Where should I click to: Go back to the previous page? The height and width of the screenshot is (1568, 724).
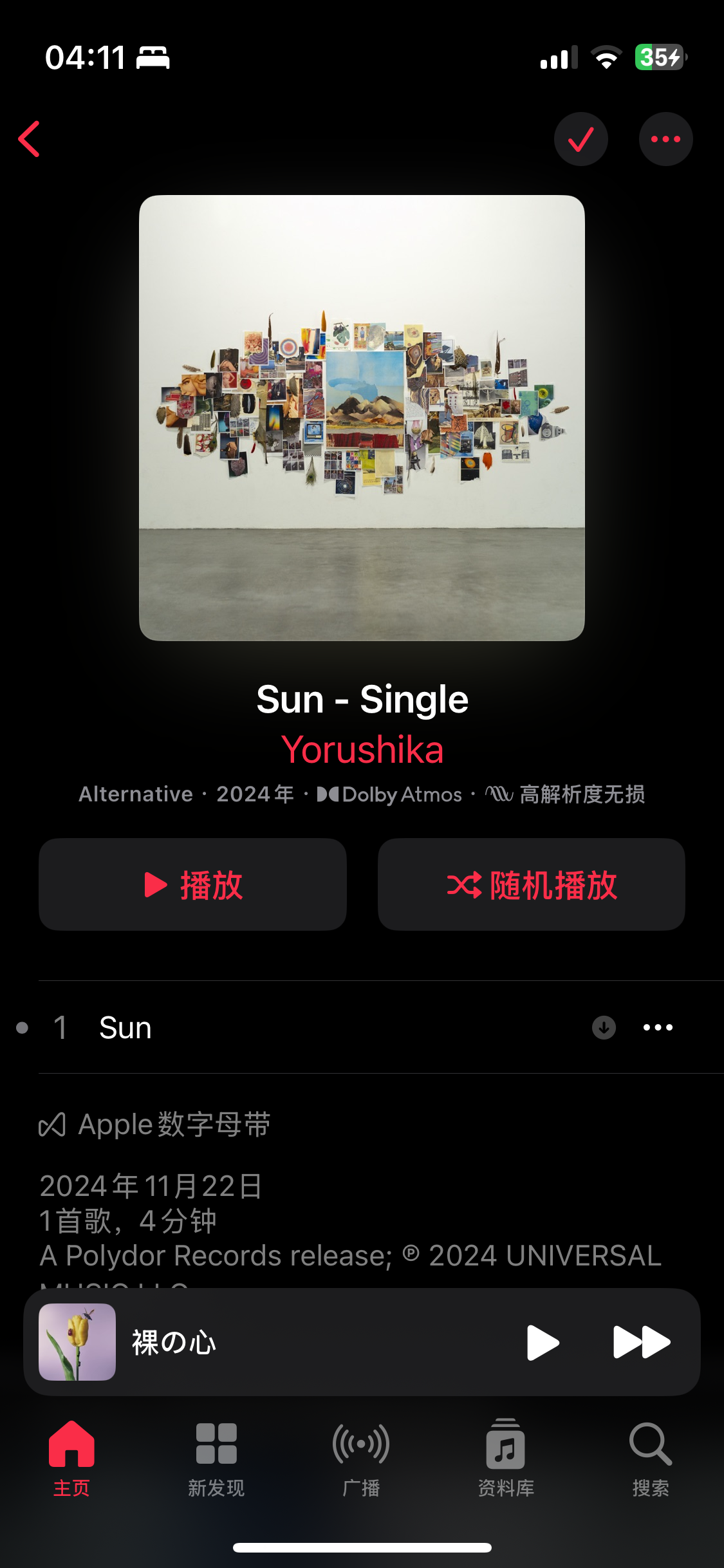click(x=30, y=139)
